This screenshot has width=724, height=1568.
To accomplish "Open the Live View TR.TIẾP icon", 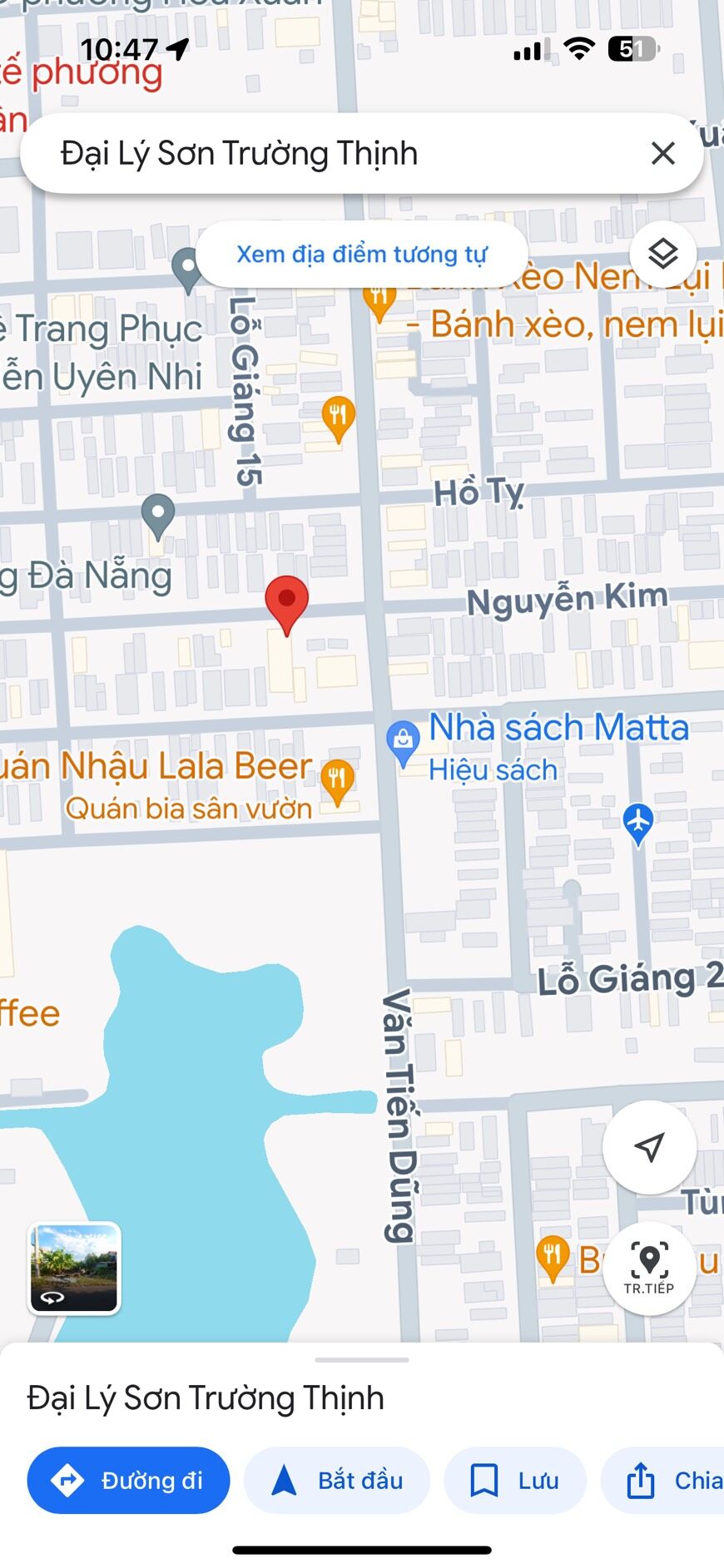I will [650, 1269].
